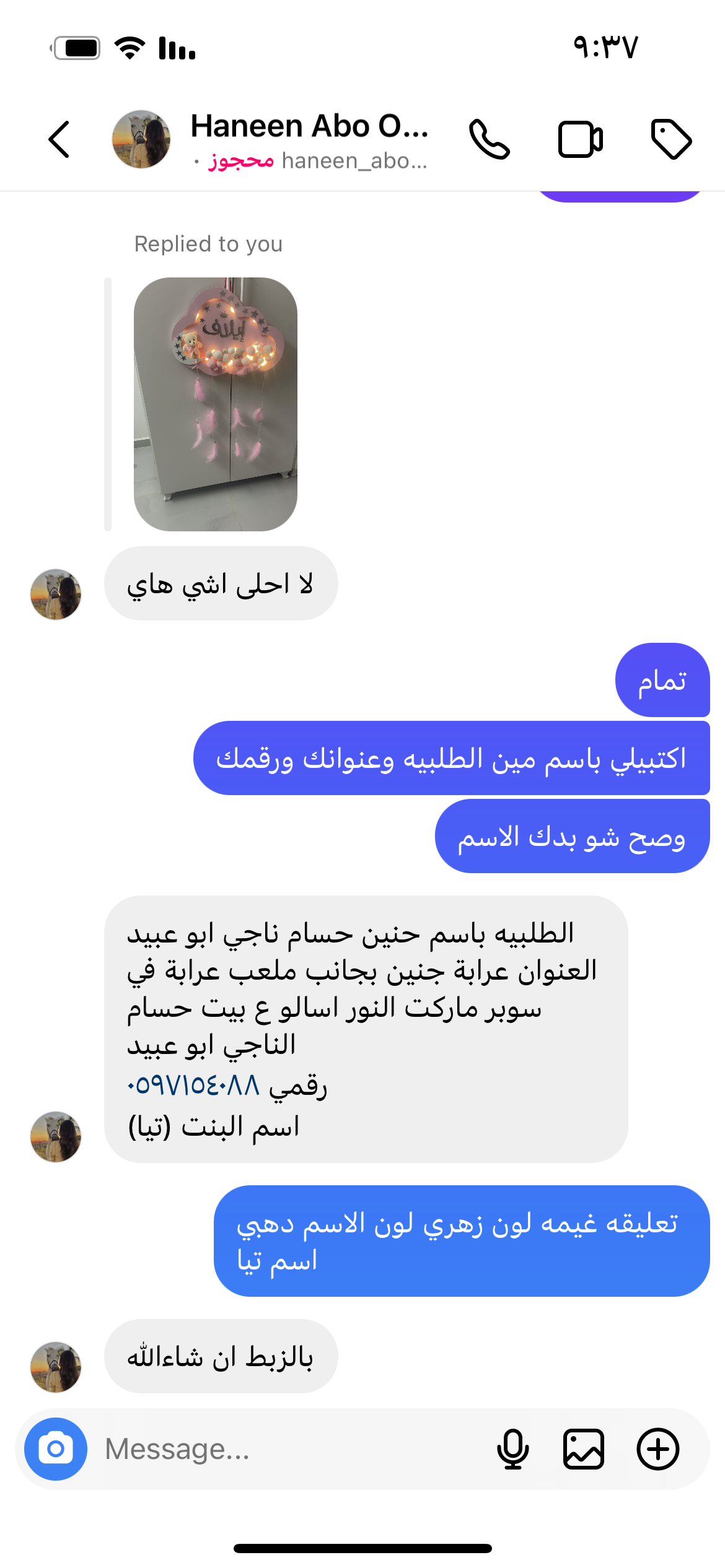Open the photo gallery picker

[x=584, y=1449]
